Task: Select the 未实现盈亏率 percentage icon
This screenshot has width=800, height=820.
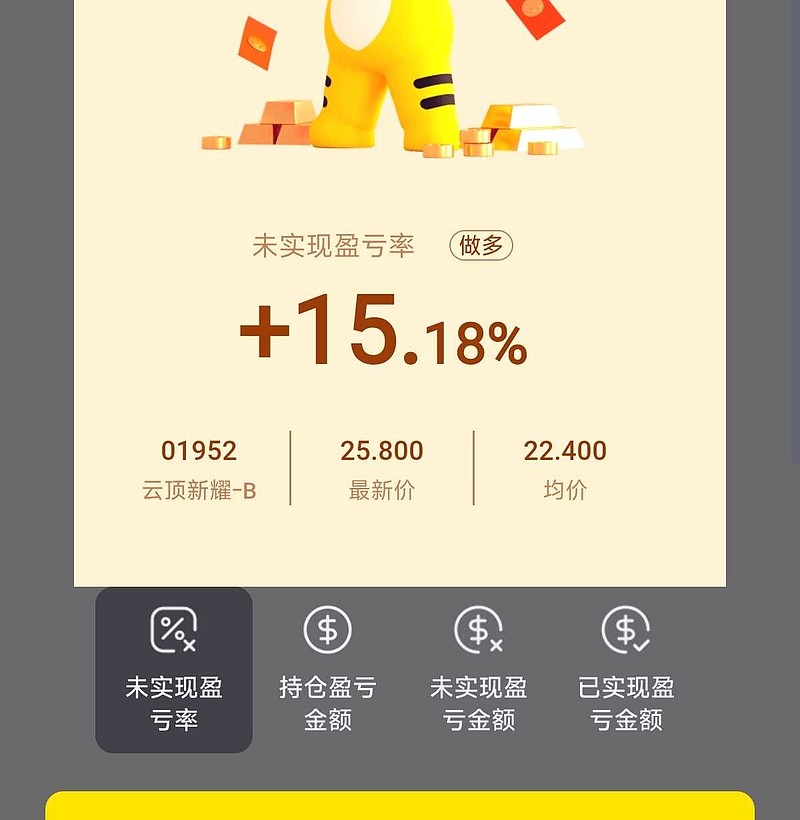Action: tap(172, 630)
